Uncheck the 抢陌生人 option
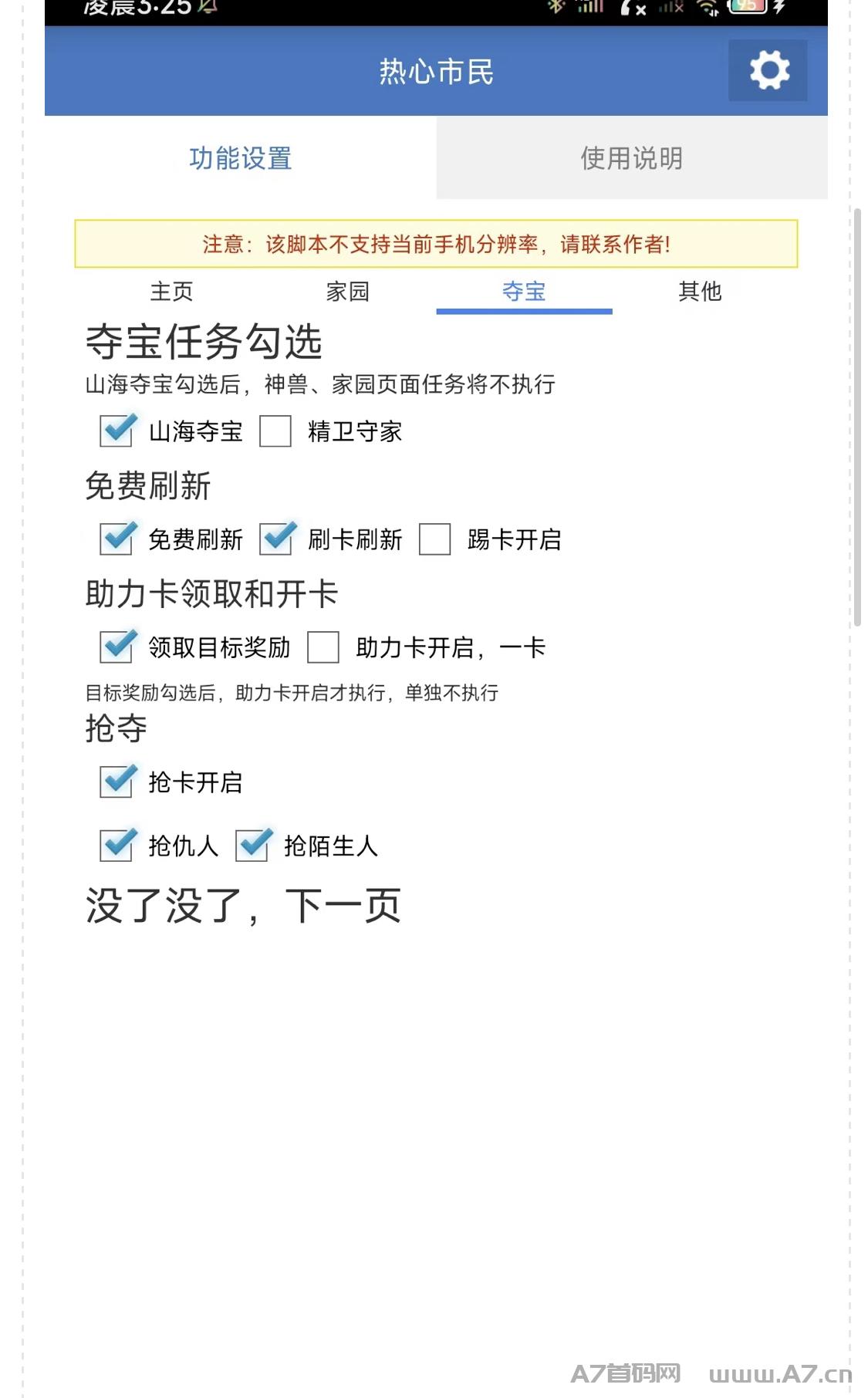The width and height of the screenshot is (868, 1398). (x=252, y=845)
